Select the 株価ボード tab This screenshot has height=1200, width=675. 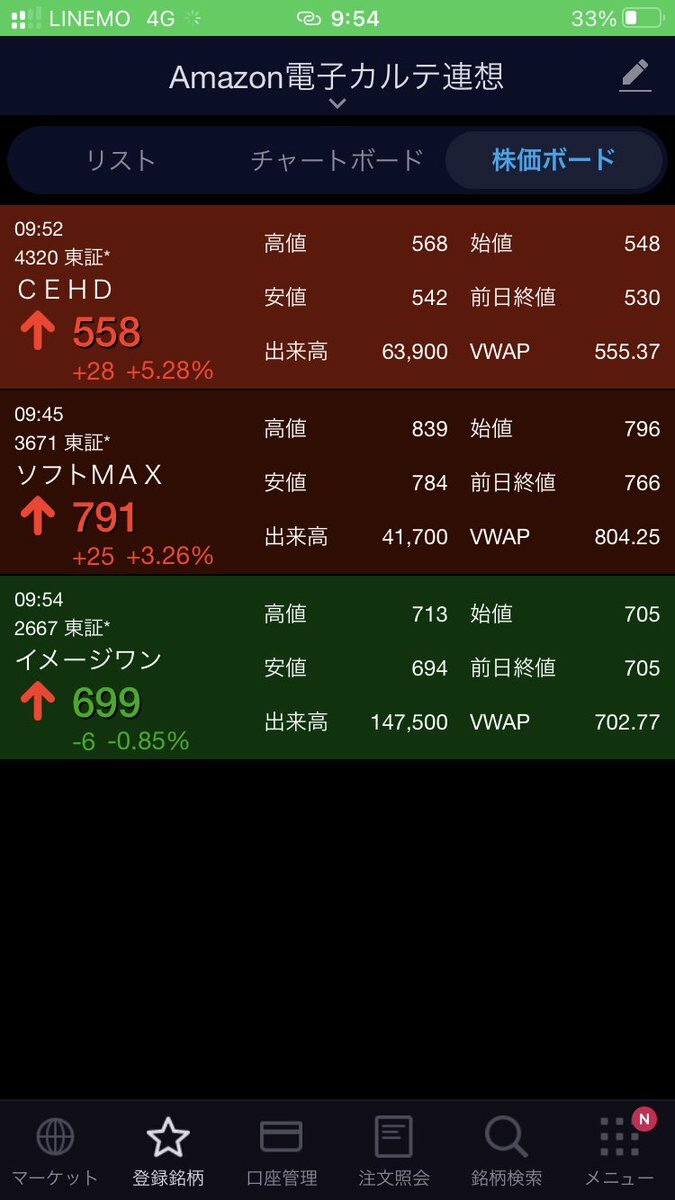pos(554,160)
